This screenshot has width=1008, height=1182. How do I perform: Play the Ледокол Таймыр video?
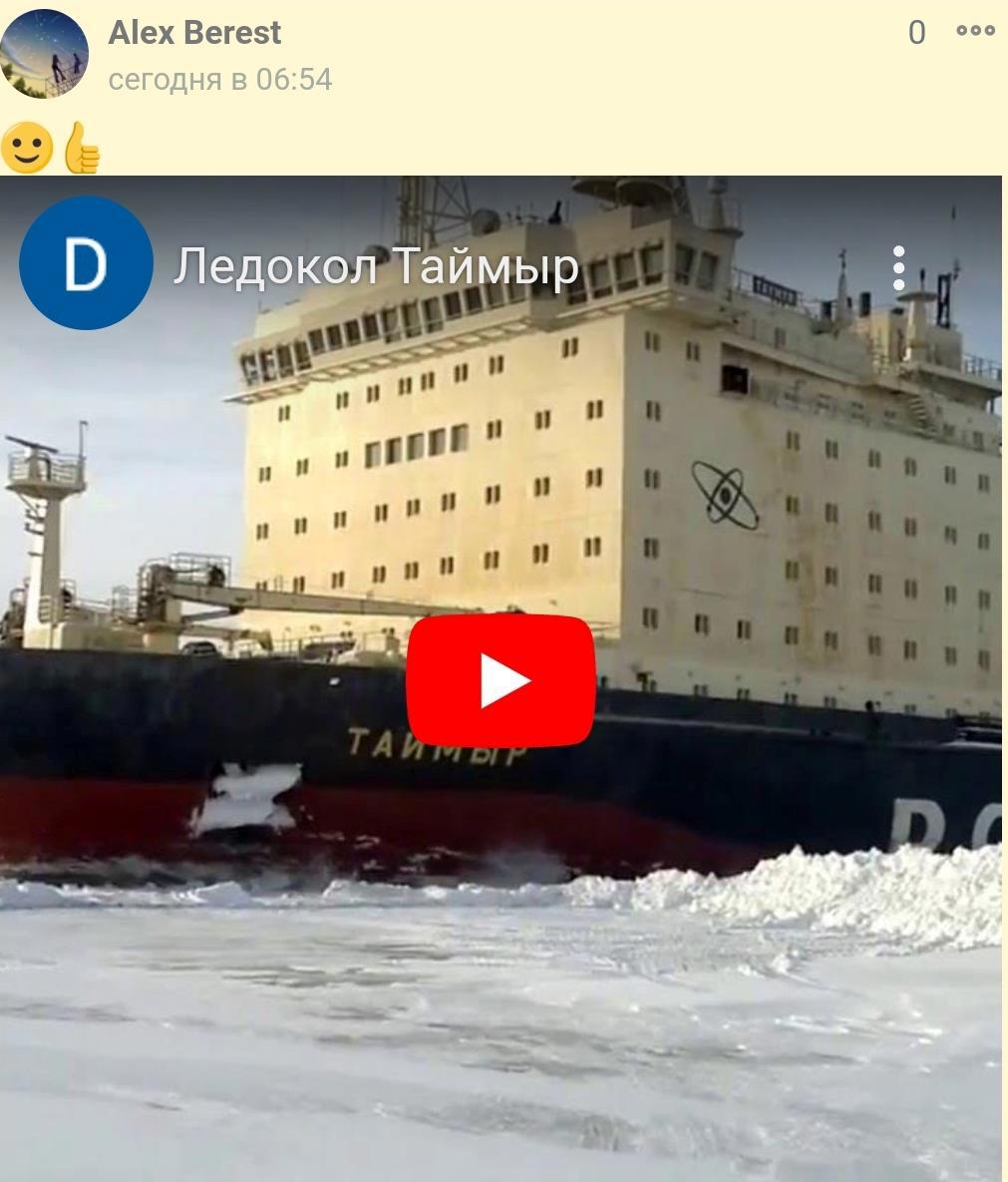point(501,681)
